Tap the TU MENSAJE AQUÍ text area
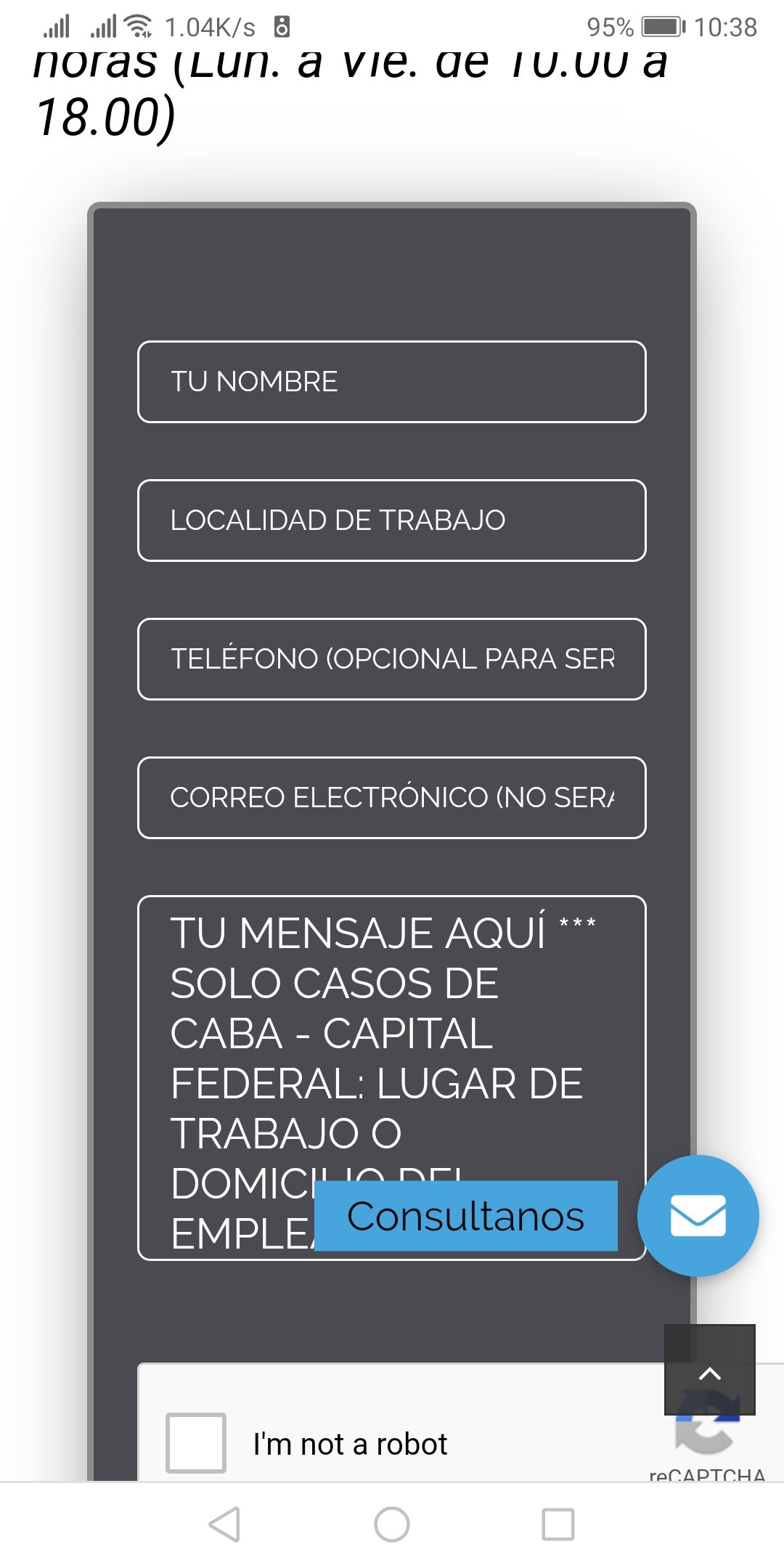 [391, 1078]
